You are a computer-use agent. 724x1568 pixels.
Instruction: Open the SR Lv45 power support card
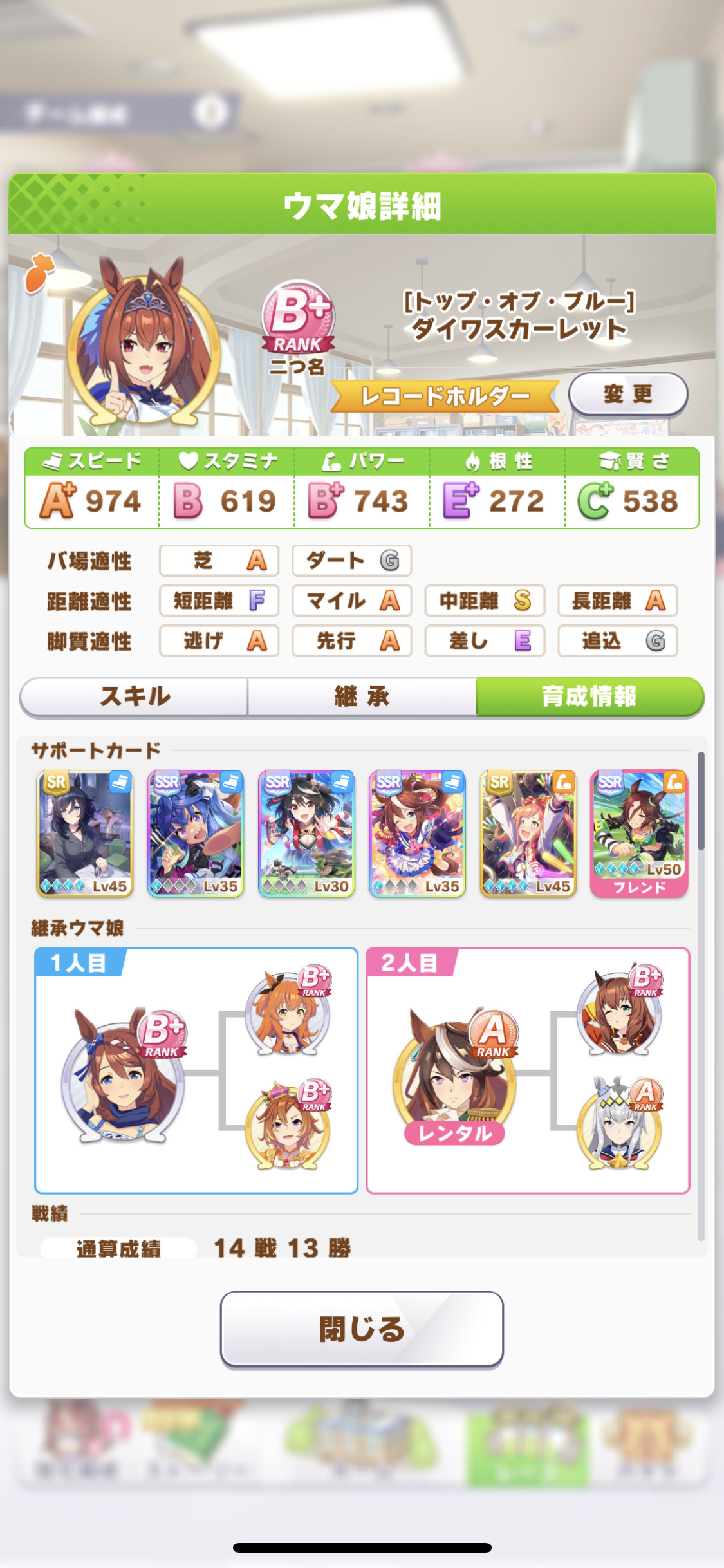click(x=528, y=834)
